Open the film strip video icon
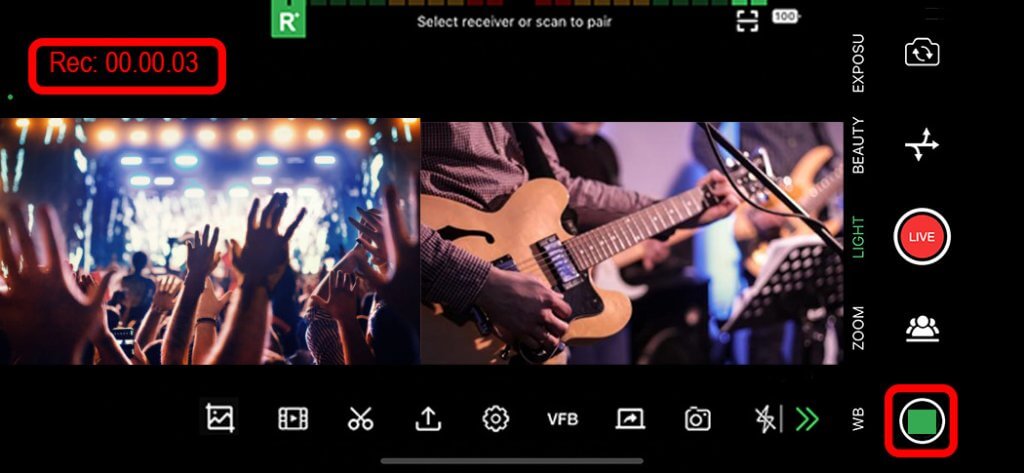1024x473 pixels. (293, 419)
